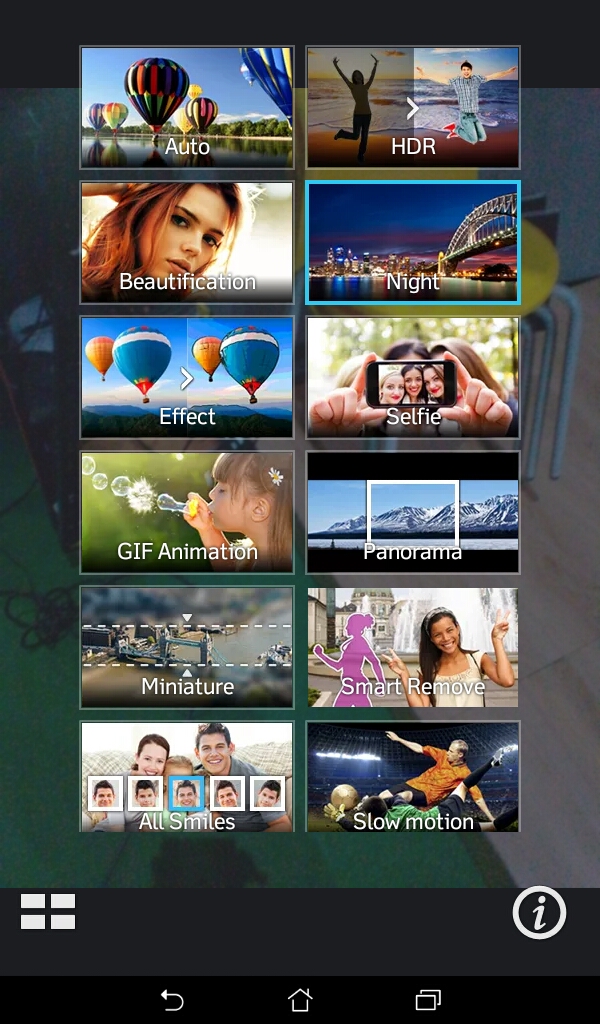Choose the Smart Remove mode
600x1024 pixels.
click(x=413, y=647)
